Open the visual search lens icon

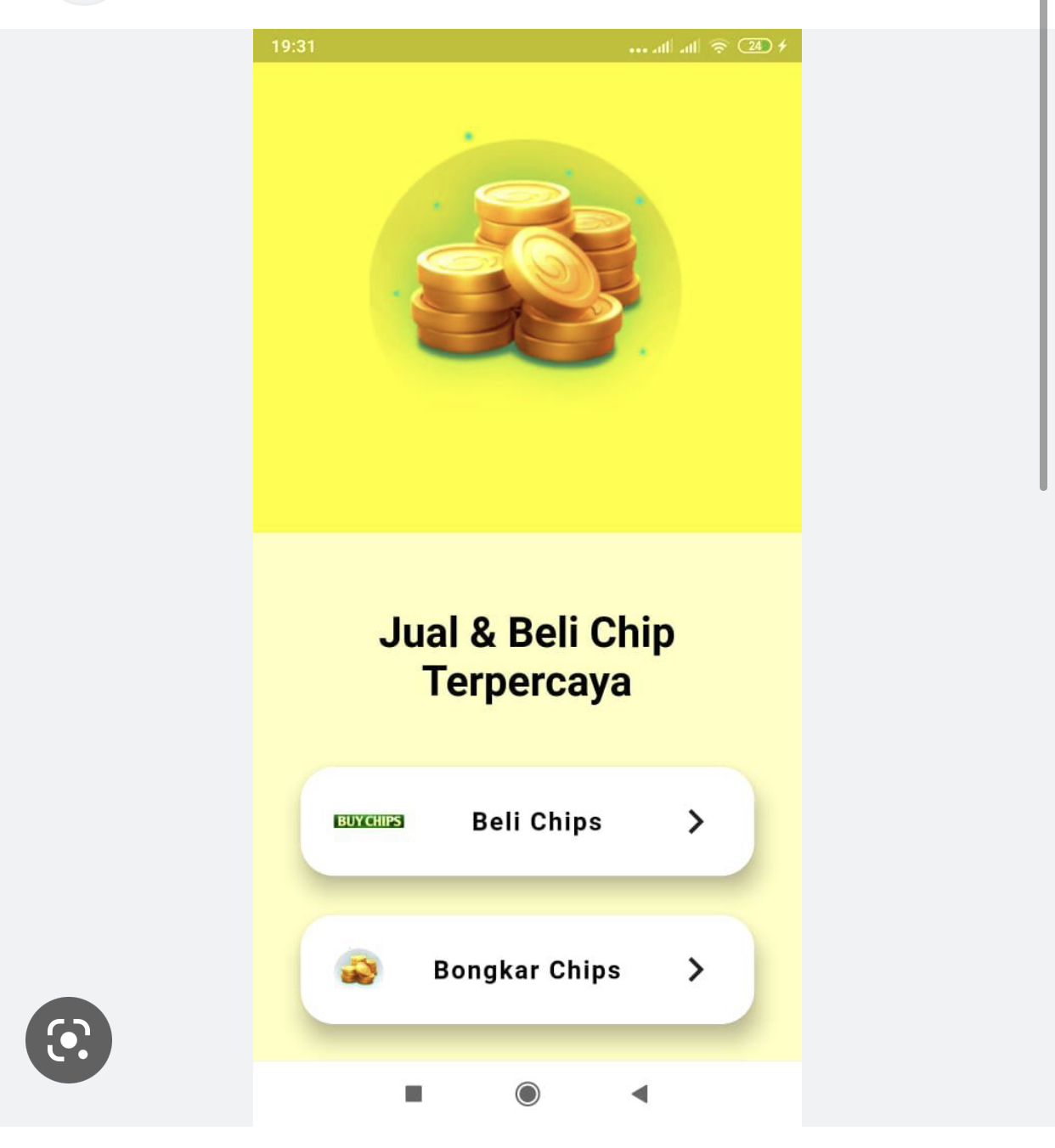coord(69,1039)
